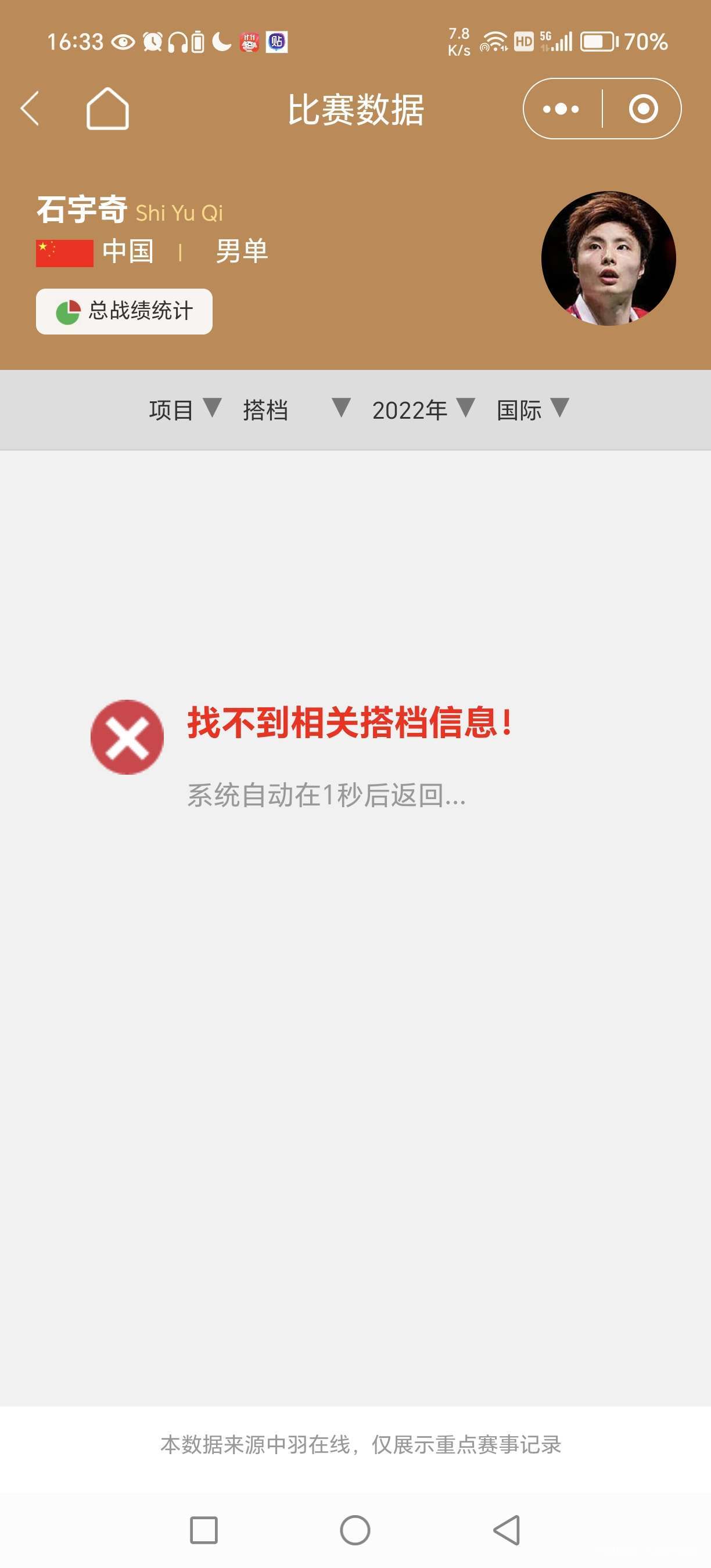Screen dimensions: 711x1568
Task: Return to the mini program home
Action: click(107, 109)
